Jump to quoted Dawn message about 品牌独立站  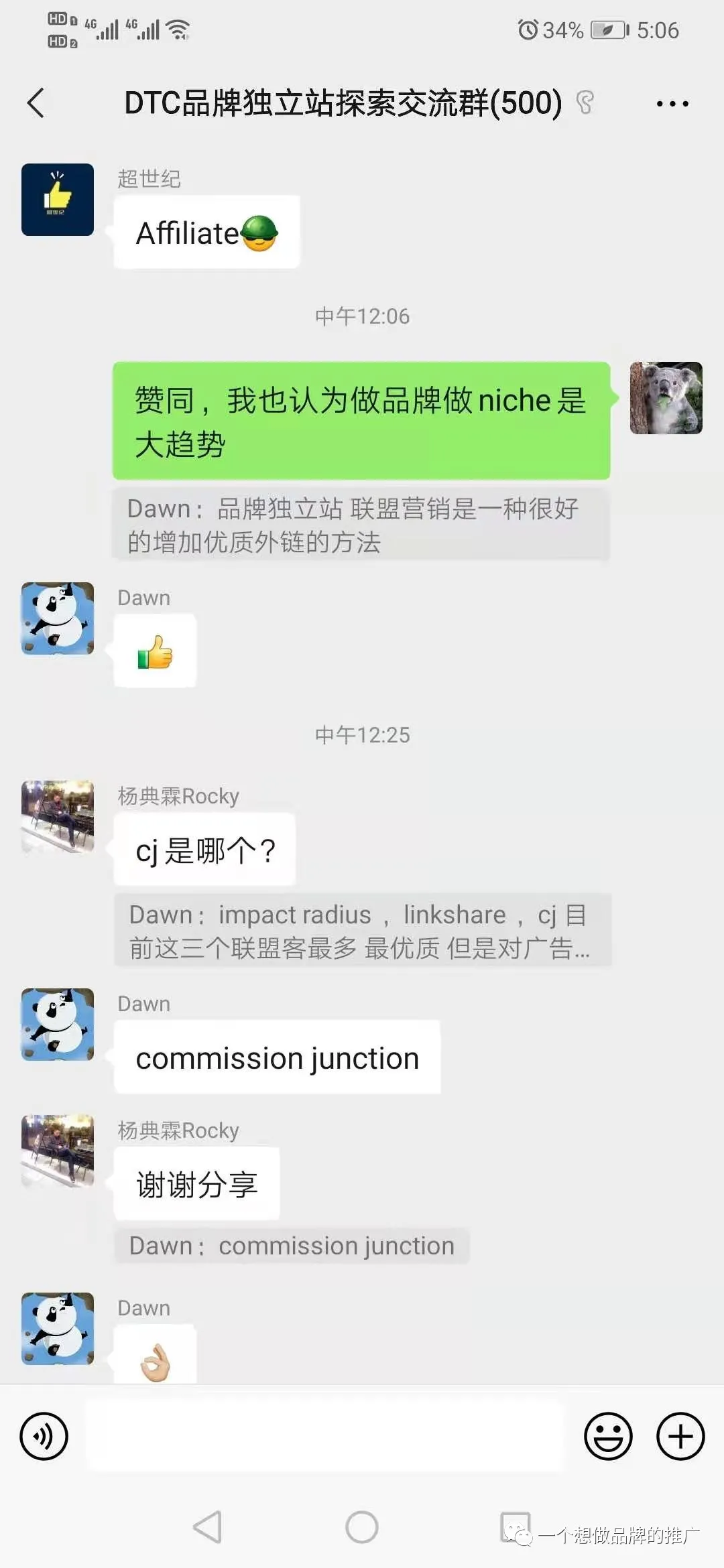click(x=361, y=525)
